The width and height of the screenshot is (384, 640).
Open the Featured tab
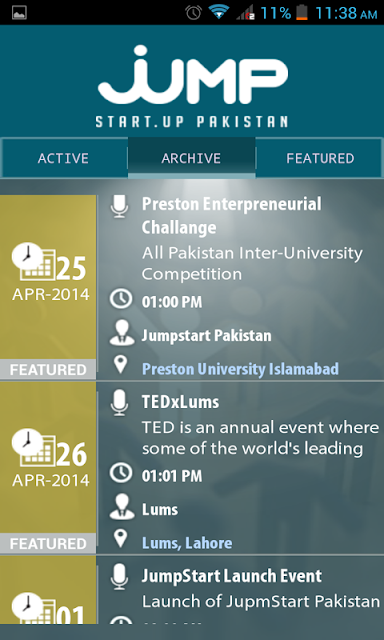320,158
